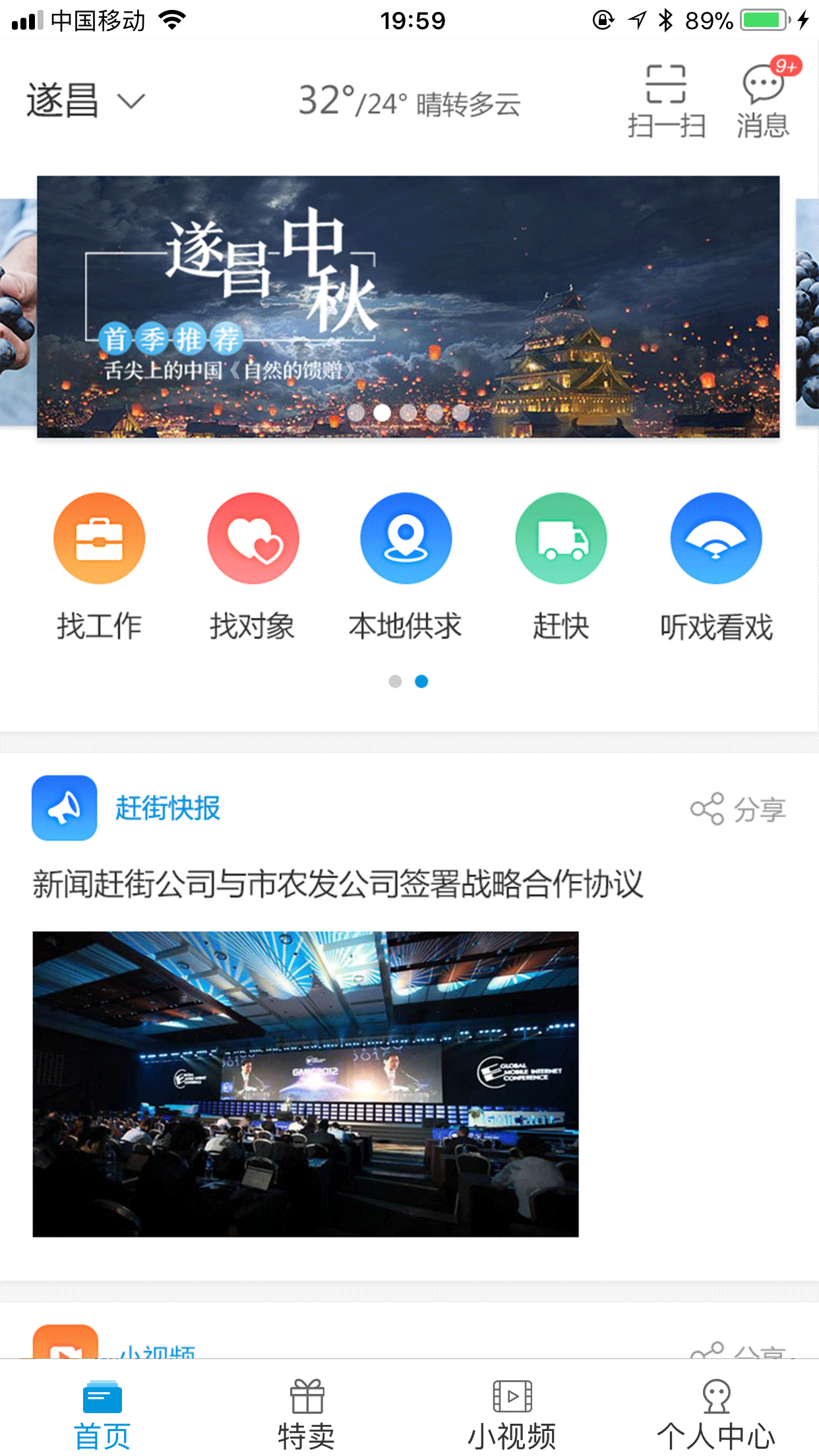819x1456 pixels.
Task: Open the 遂昌中秋 banner
Action: tap(408, 306)
